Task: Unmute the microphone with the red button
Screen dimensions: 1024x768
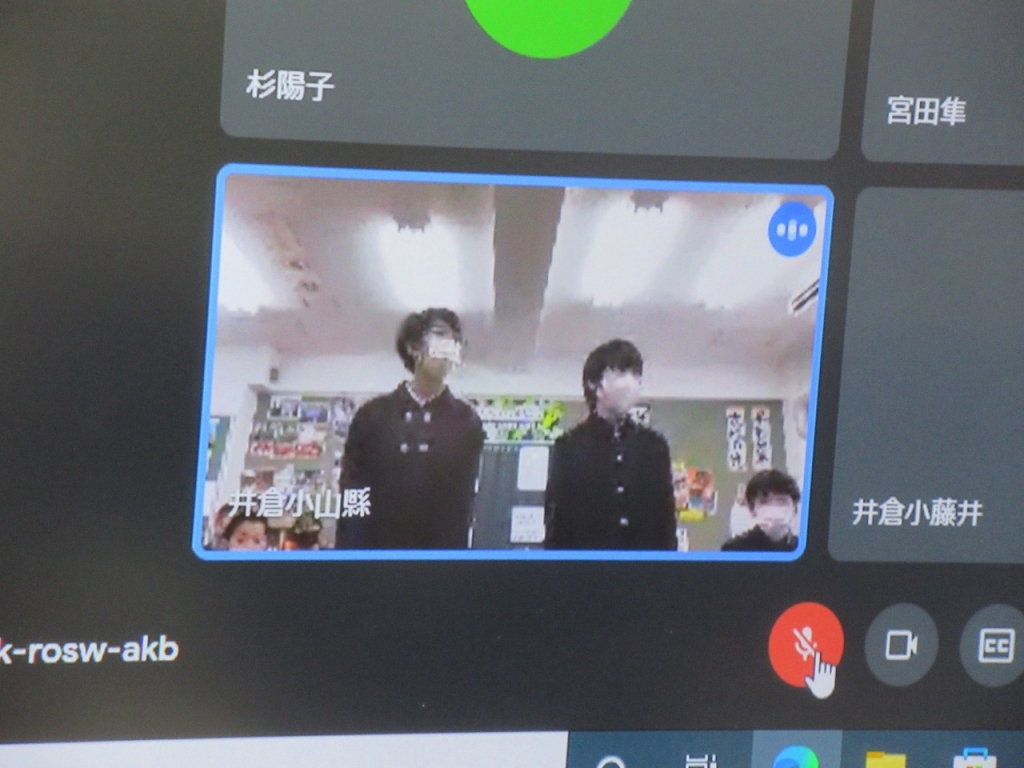Action: (x=805, y=644)
